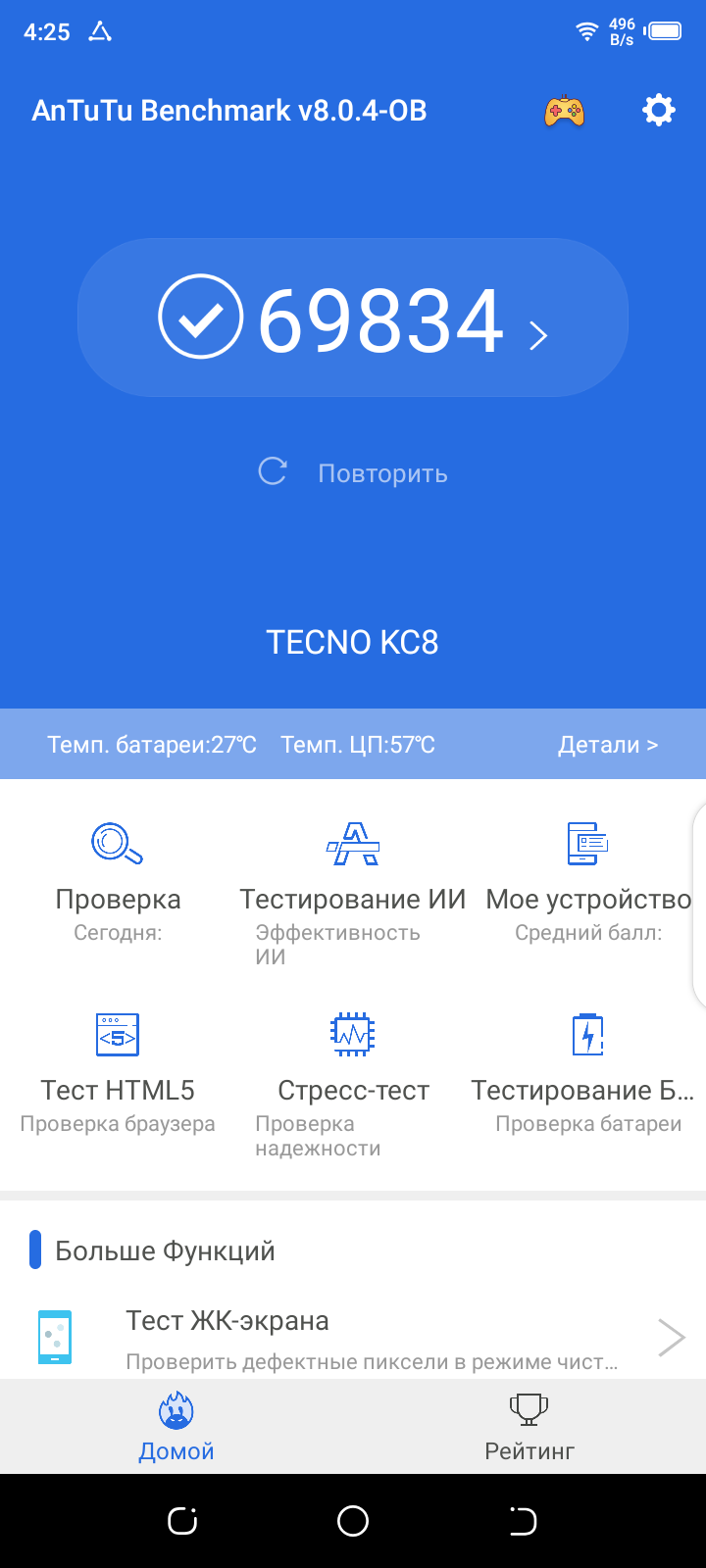Select the Домой tab
Image resolution: width=706 pixels, height=1568 pixels.
point(176,1428)
